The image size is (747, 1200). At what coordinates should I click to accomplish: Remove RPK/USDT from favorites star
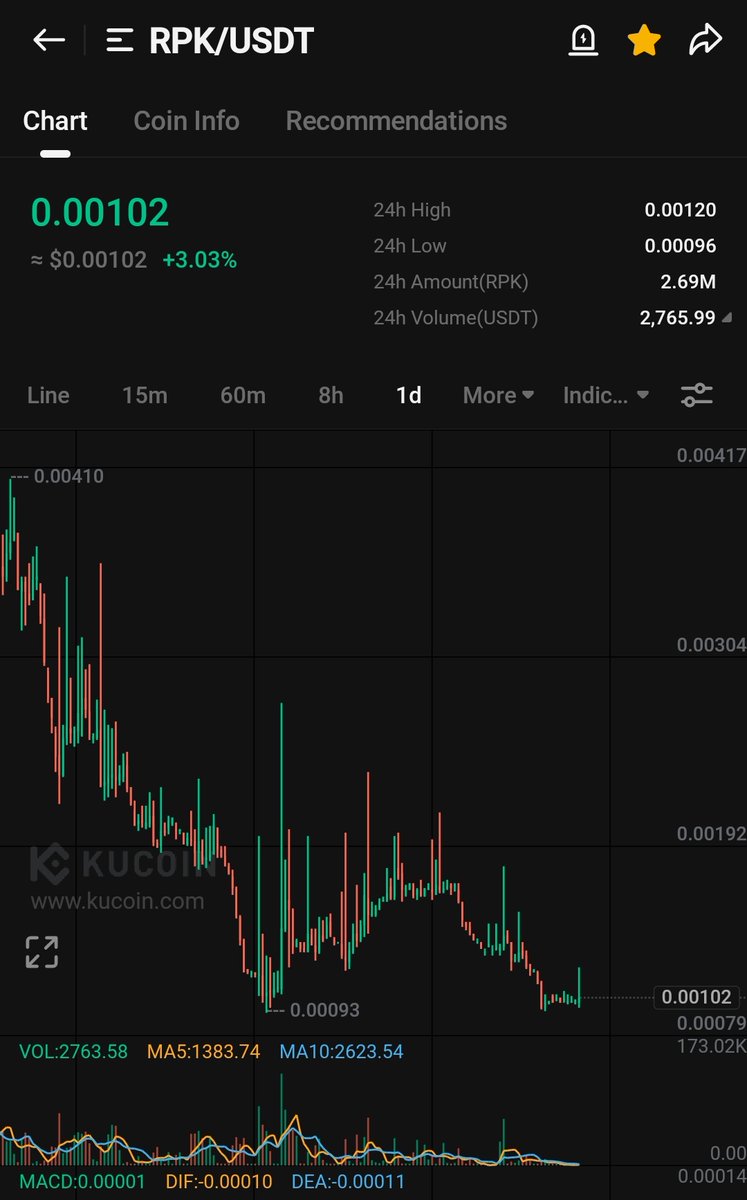pos(644,40)
